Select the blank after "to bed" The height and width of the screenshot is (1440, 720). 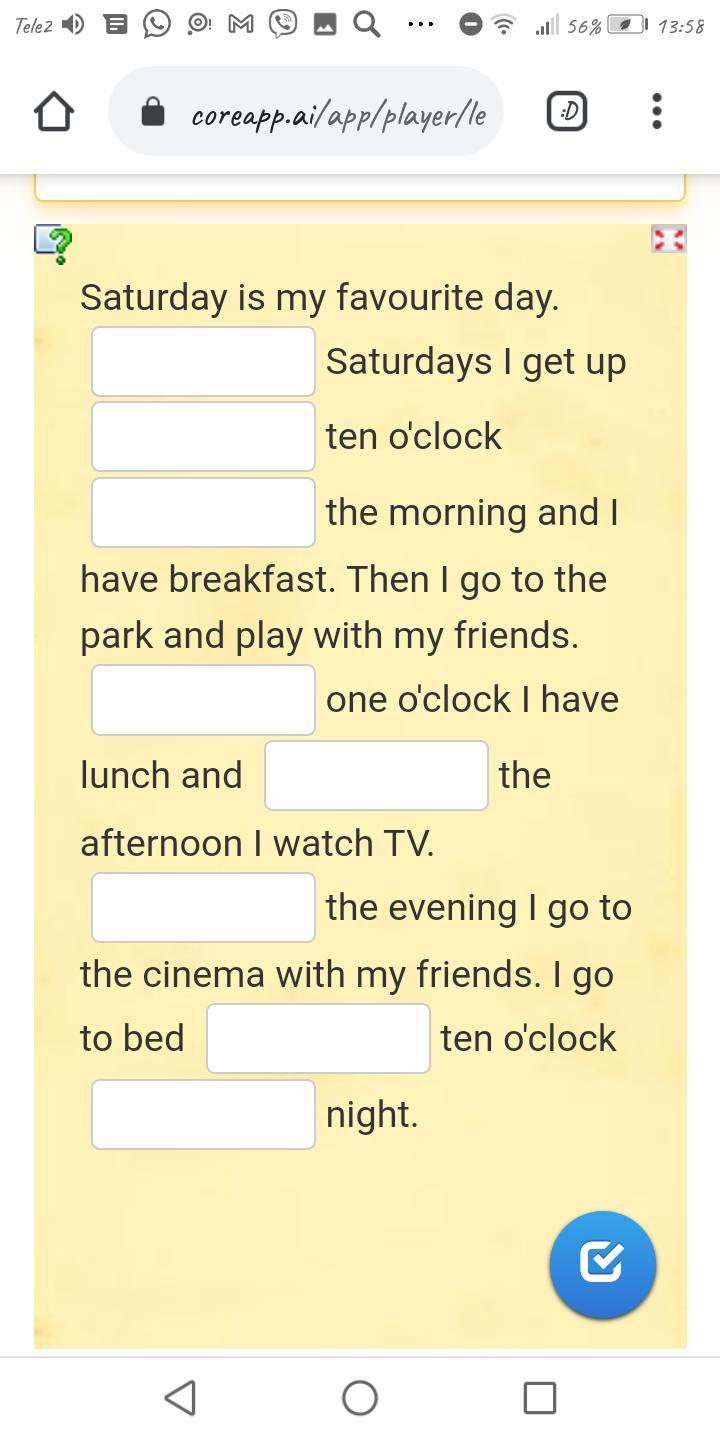click(x=318, y=1039)
